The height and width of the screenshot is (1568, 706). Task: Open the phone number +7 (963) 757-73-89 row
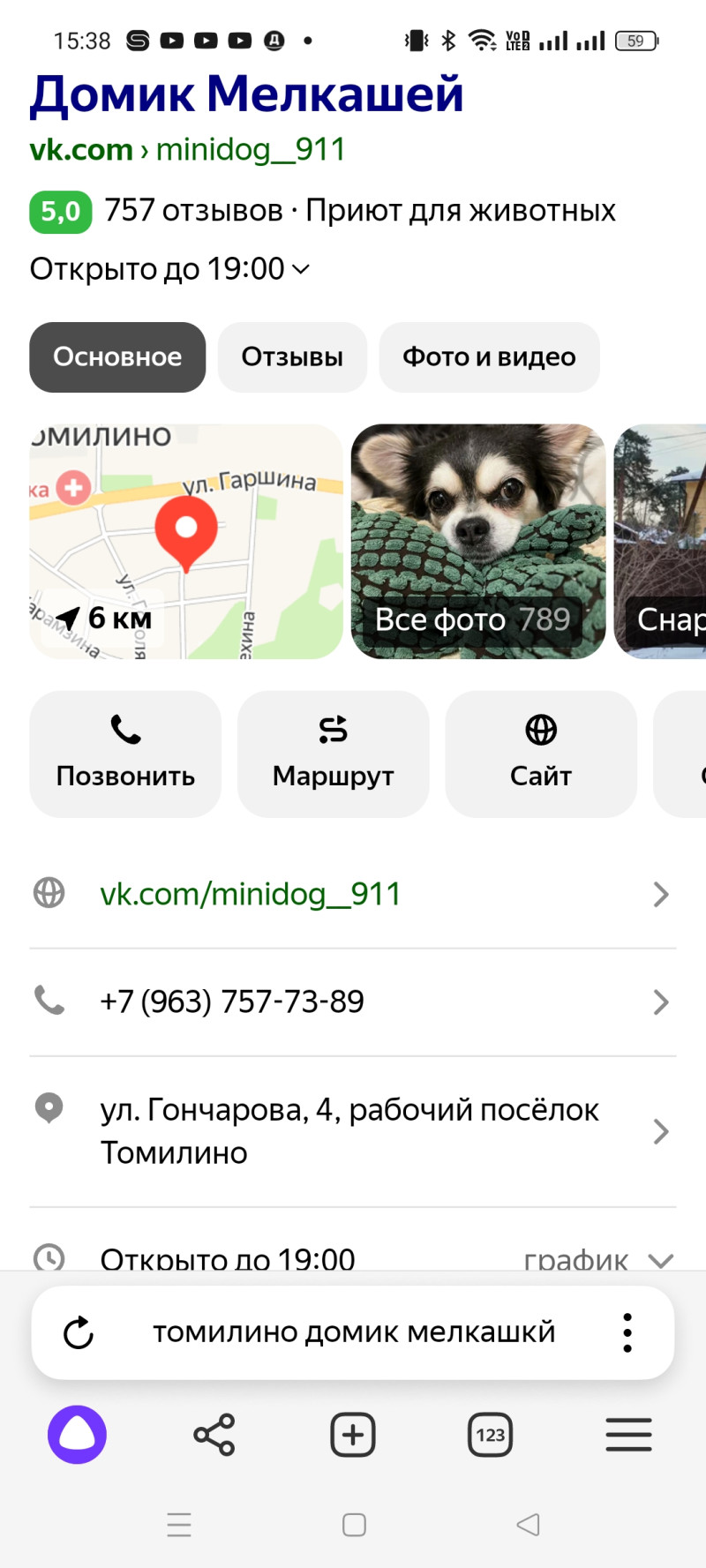[353, 1002]
